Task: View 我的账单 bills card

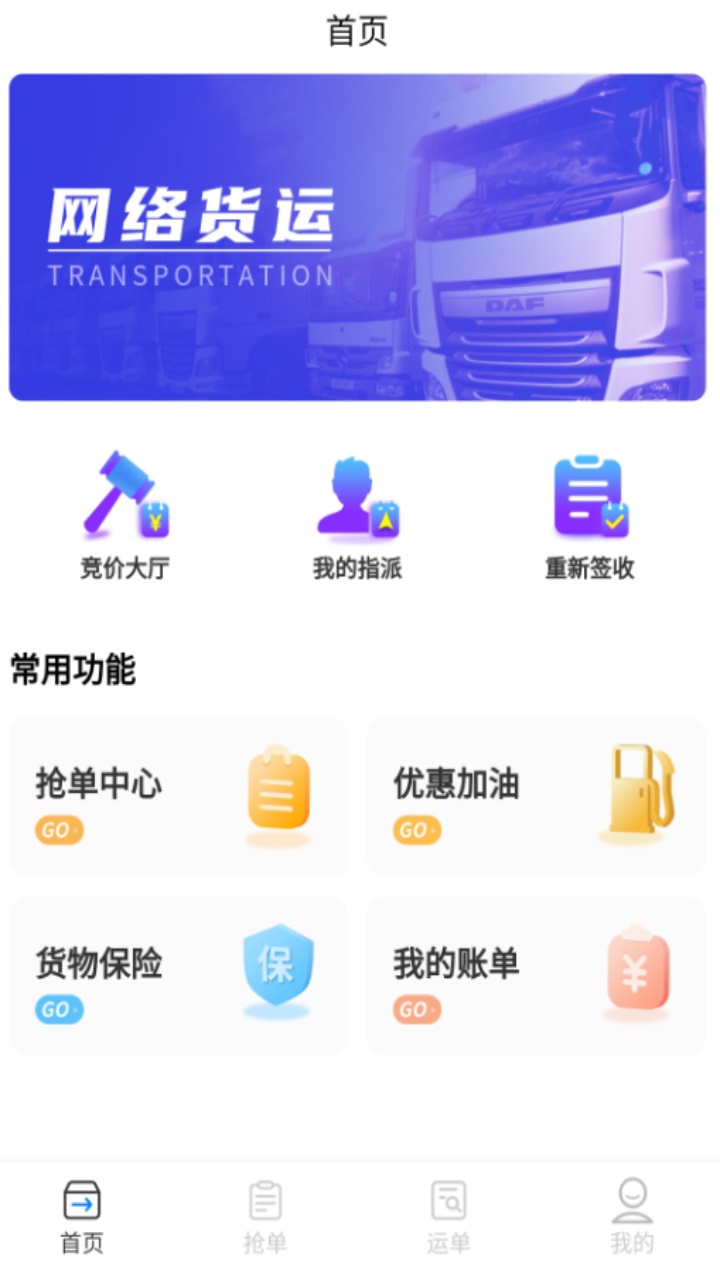Action: point(537,976)
